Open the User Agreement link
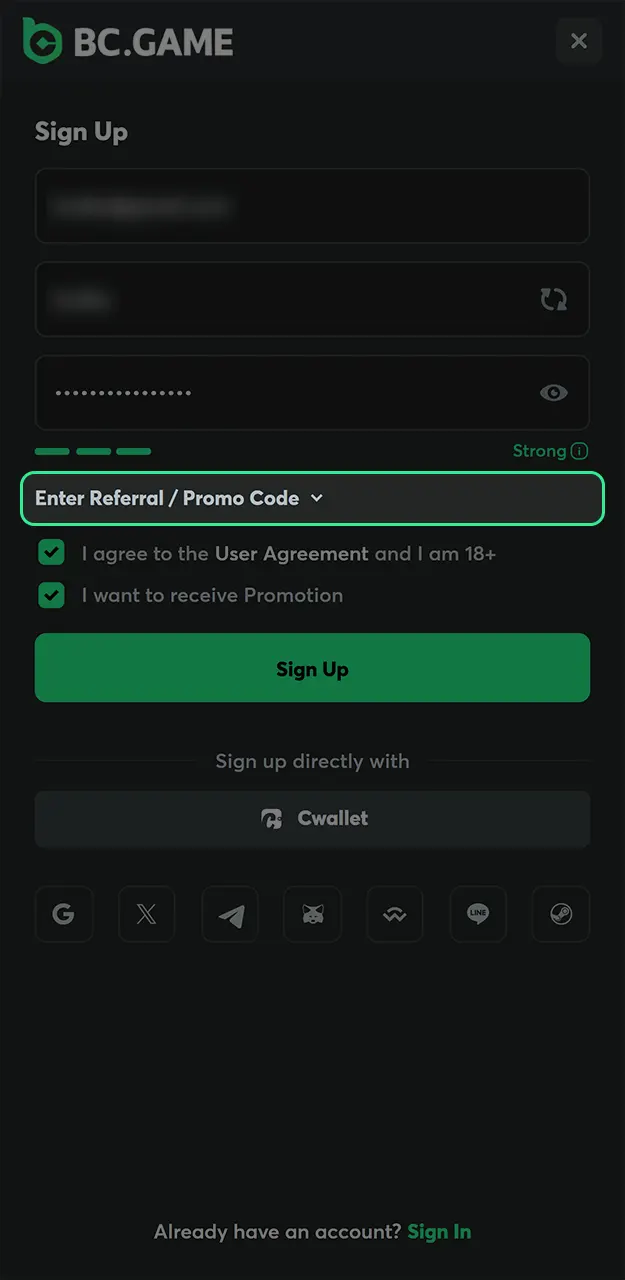The width and height of the screenshot is (625, 1280). click(x=291, y=553)
